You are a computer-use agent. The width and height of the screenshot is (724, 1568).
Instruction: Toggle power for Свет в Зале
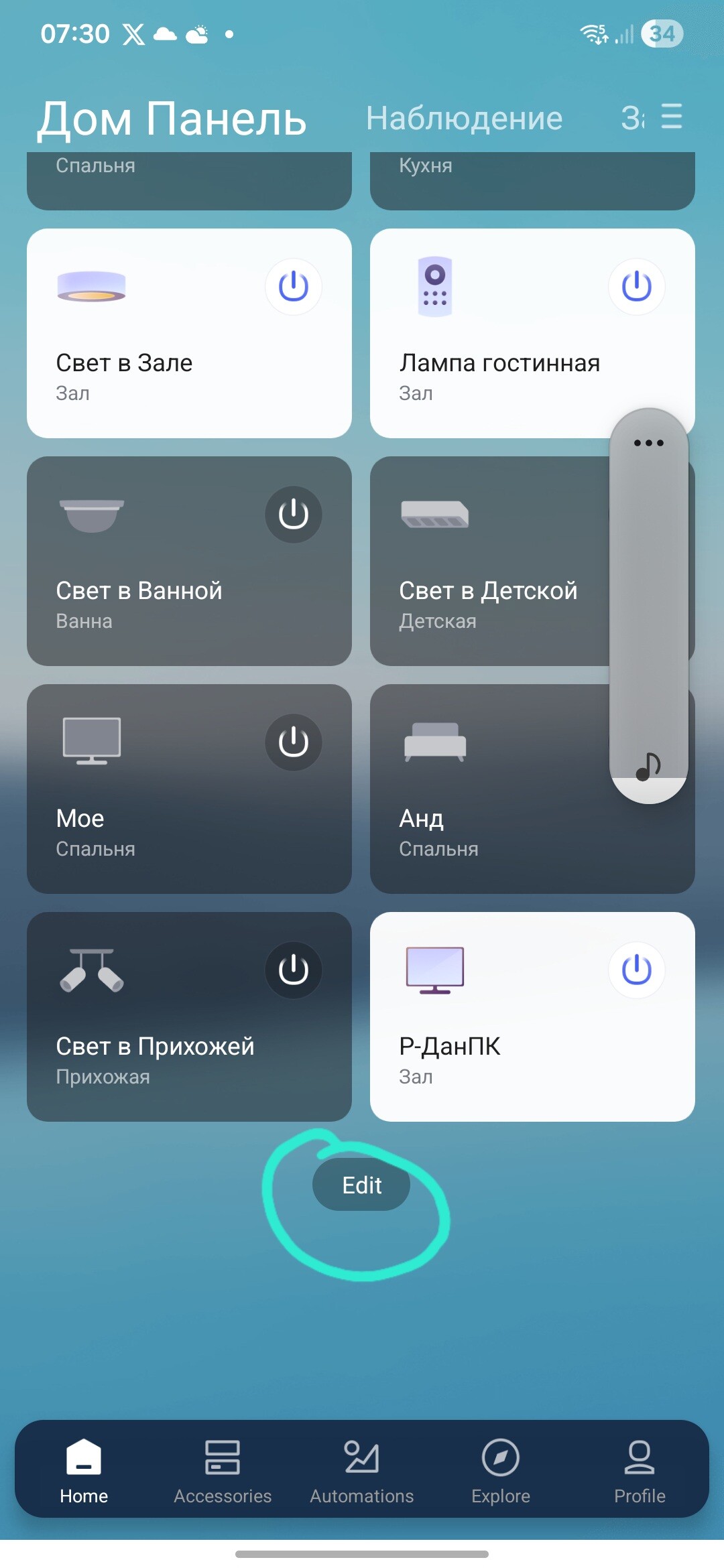[294, 287]
